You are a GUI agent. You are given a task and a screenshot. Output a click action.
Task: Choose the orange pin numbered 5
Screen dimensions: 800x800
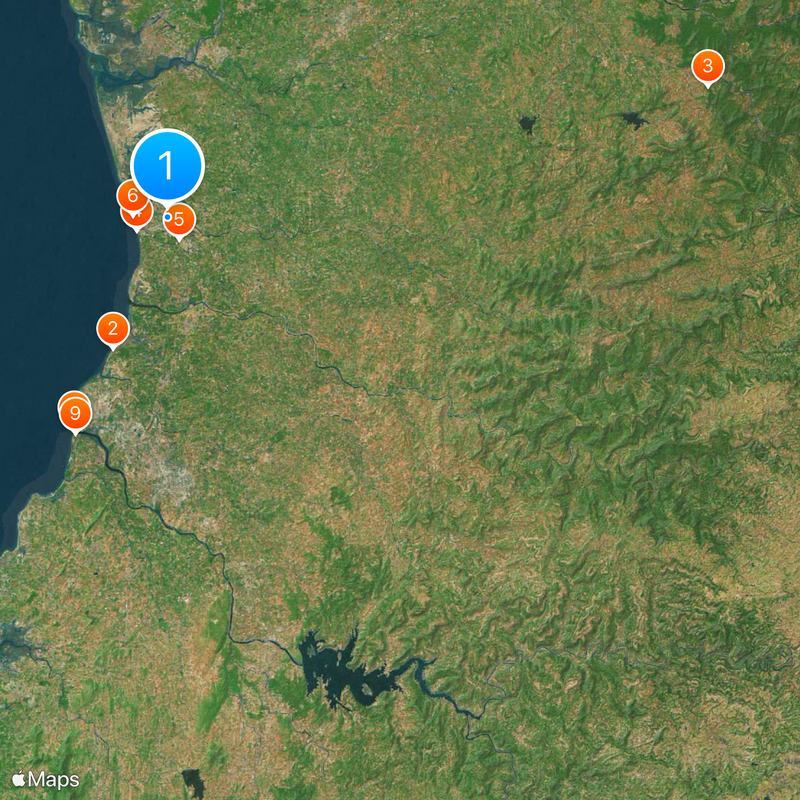tap(179, 219)
